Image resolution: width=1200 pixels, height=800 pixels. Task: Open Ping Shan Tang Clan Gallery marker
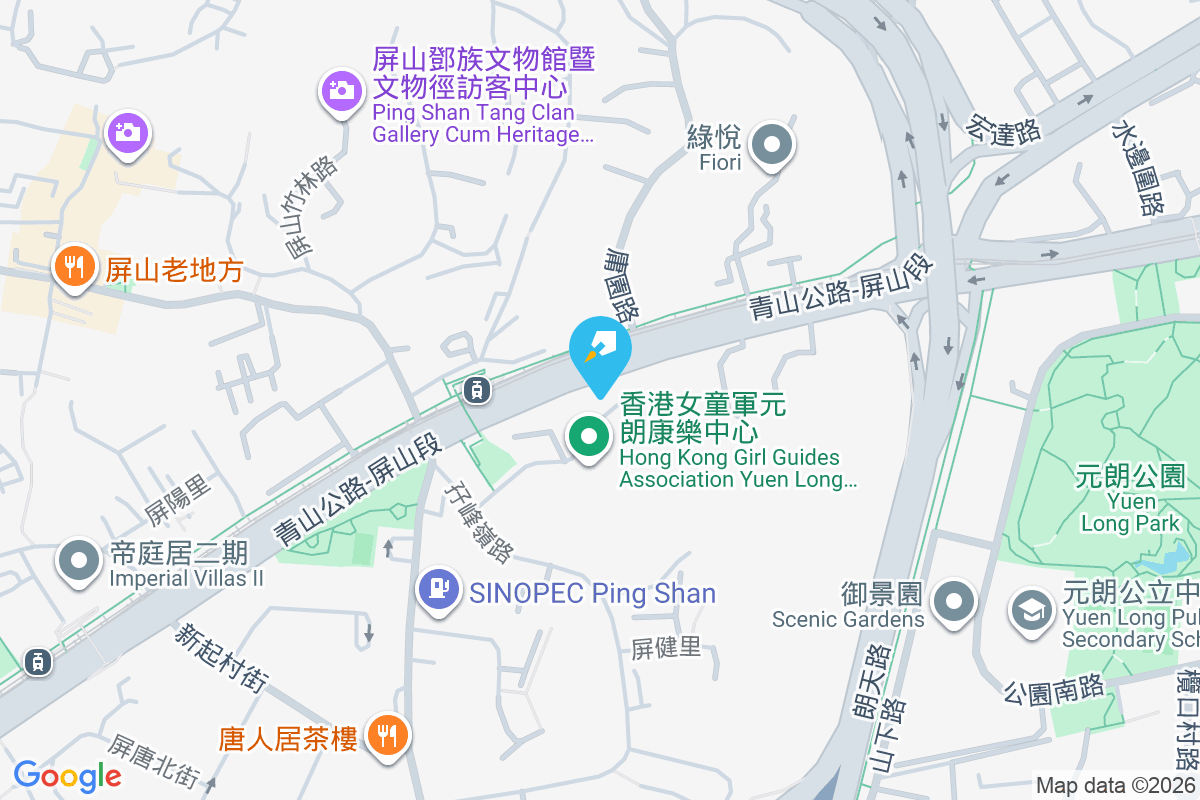(341, 92)
